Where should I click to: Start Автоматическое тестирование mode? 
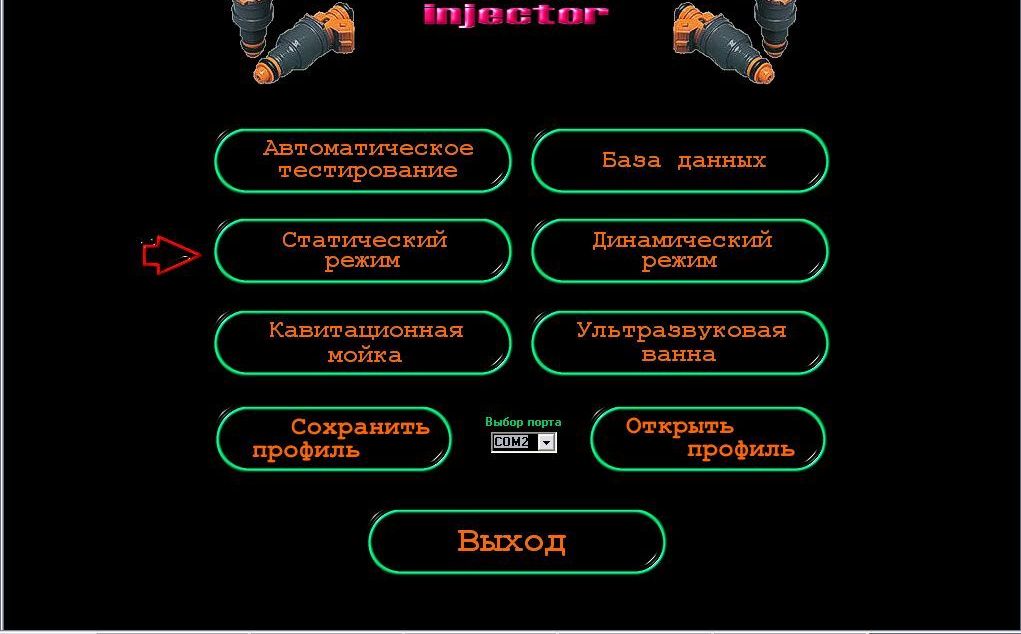[x=363, y=160]
